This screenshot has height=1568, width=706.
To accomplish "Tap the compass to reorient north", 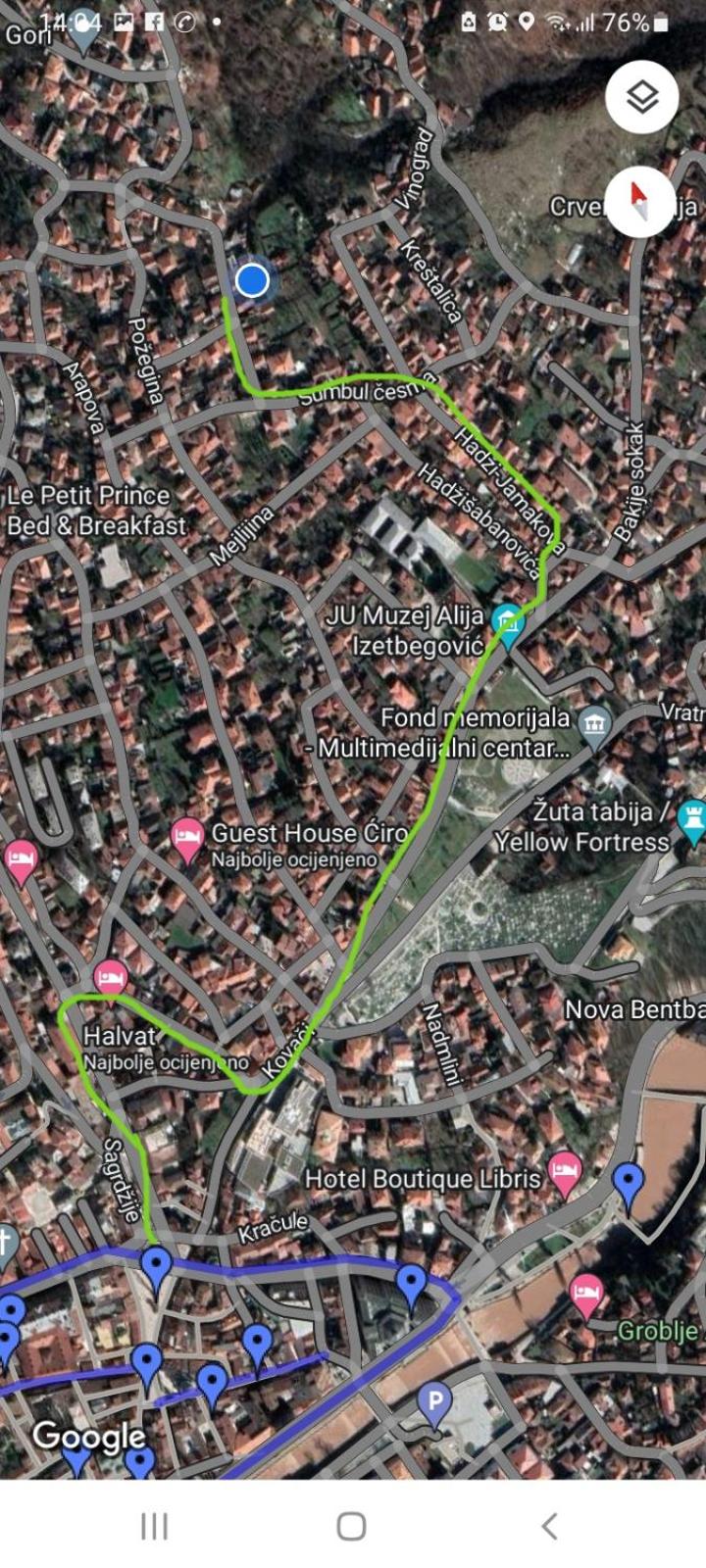I will pos(641,201).
